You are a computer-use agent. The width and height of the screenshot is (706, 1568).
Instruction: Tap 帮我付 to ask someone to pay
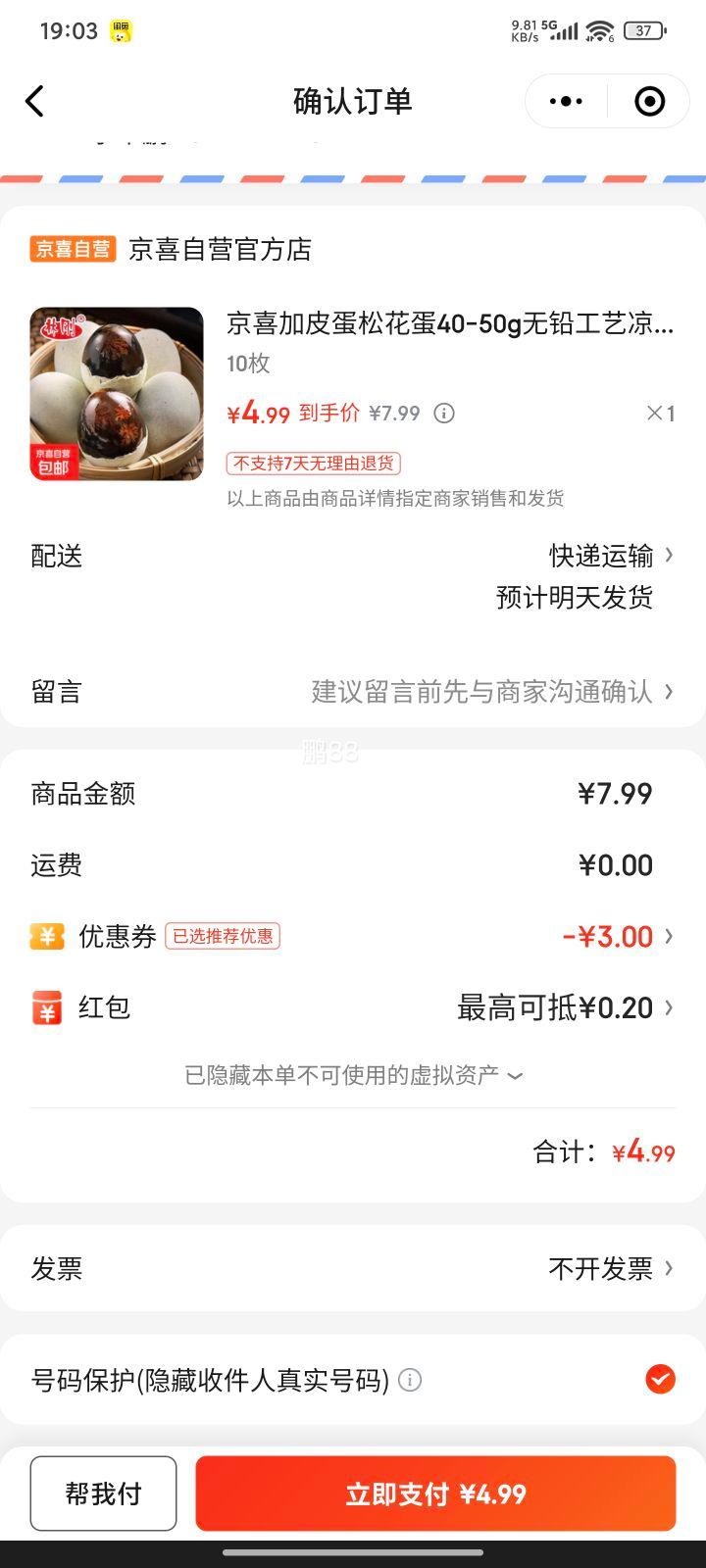click(x=103, y=1494)
